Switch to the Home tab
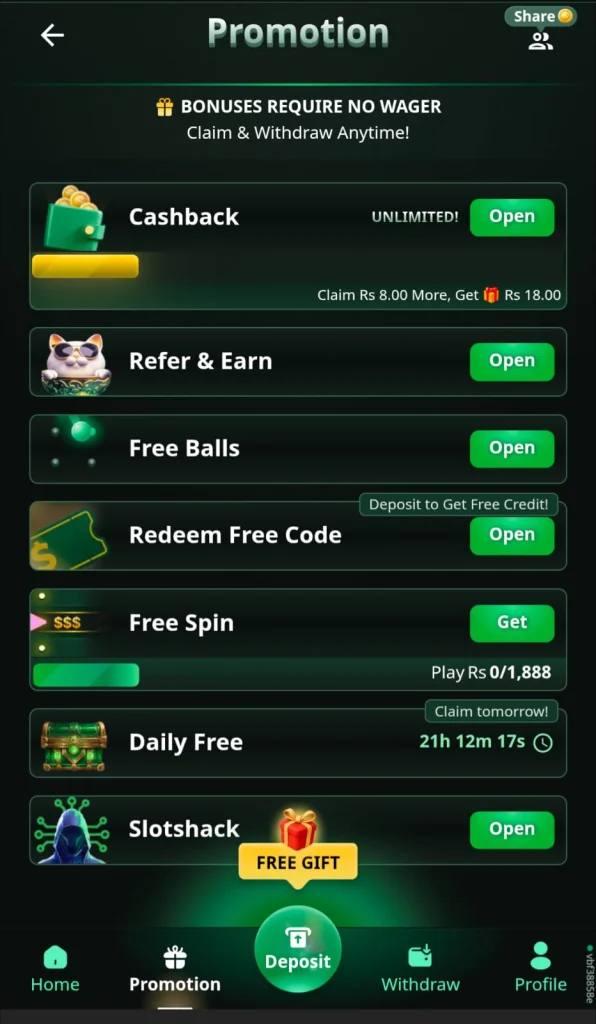Screen dimensions: 596x1024 tap(55, 968)
